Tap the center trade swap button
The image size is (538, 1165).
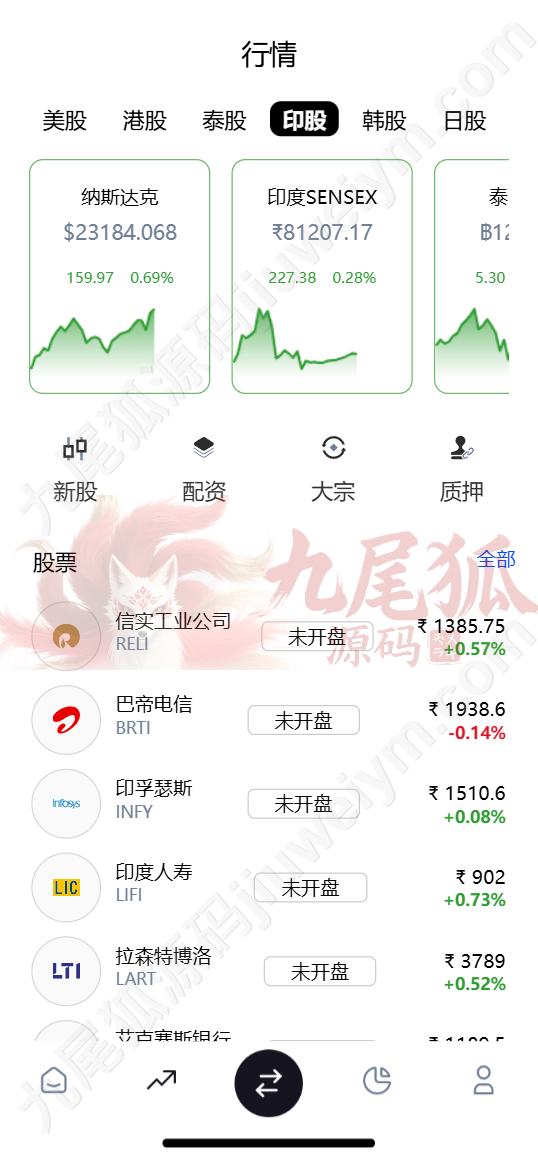pyautogui.click(x=269, y=1083)
